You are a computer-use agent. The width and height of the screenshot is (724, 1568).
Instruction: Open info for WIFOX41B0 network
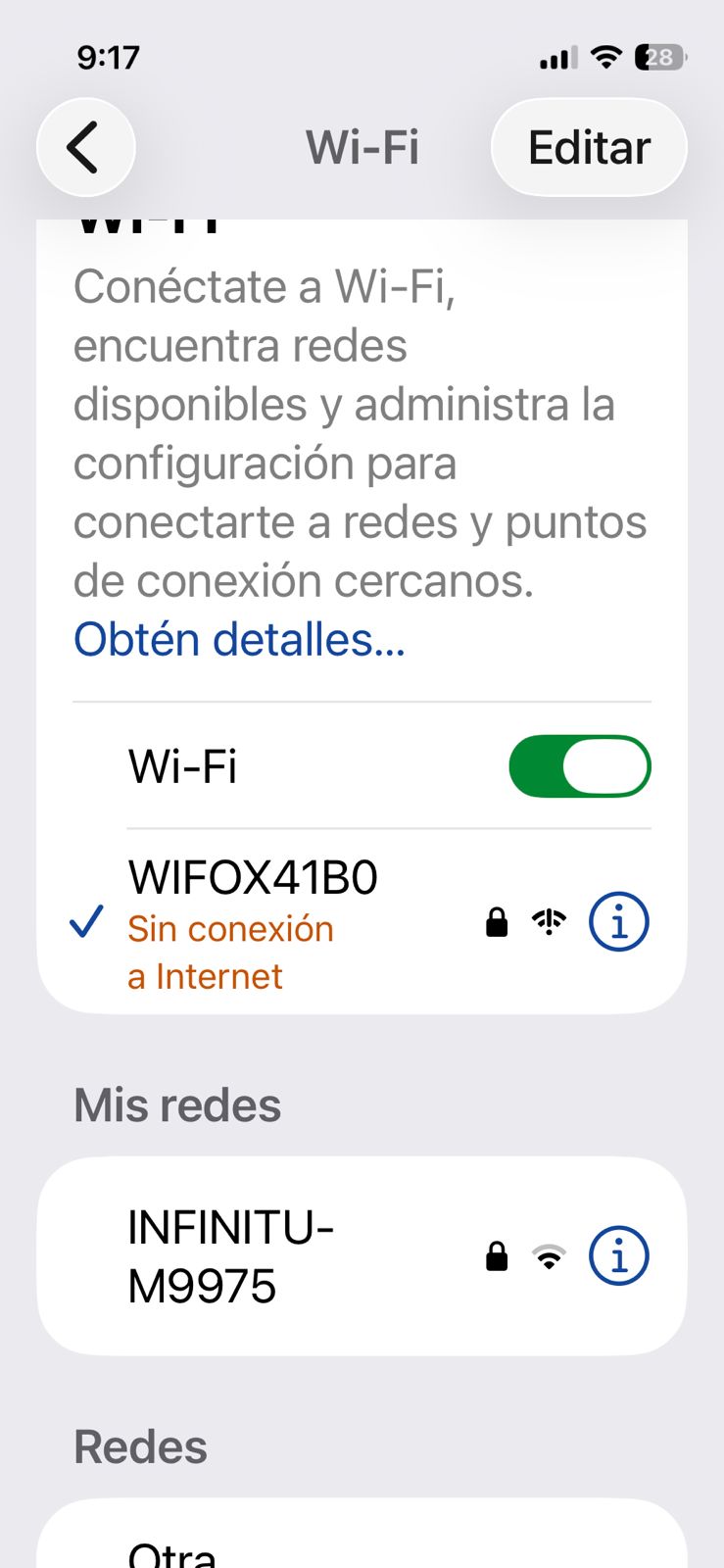(x=618, y=922)
